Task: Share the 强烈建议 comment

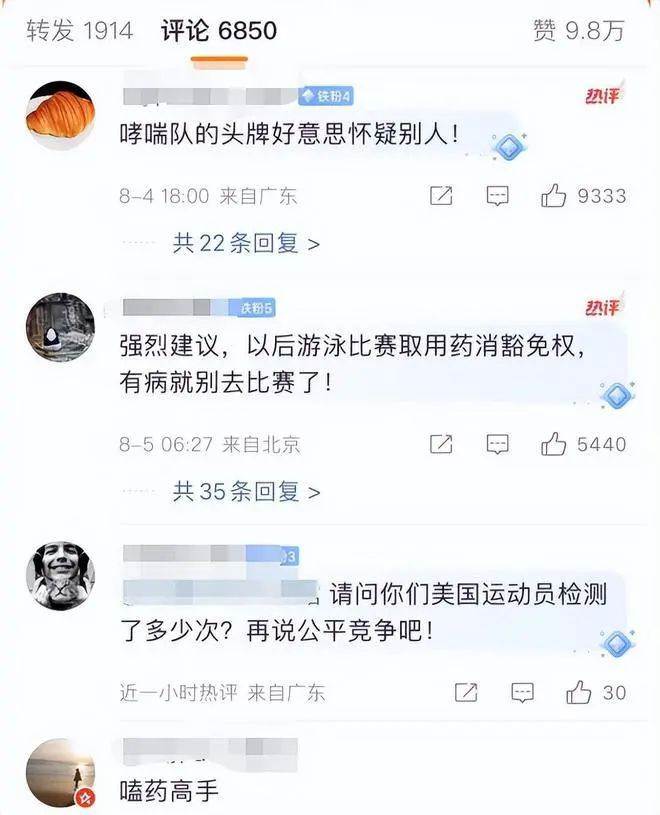Action: (441, 443)
